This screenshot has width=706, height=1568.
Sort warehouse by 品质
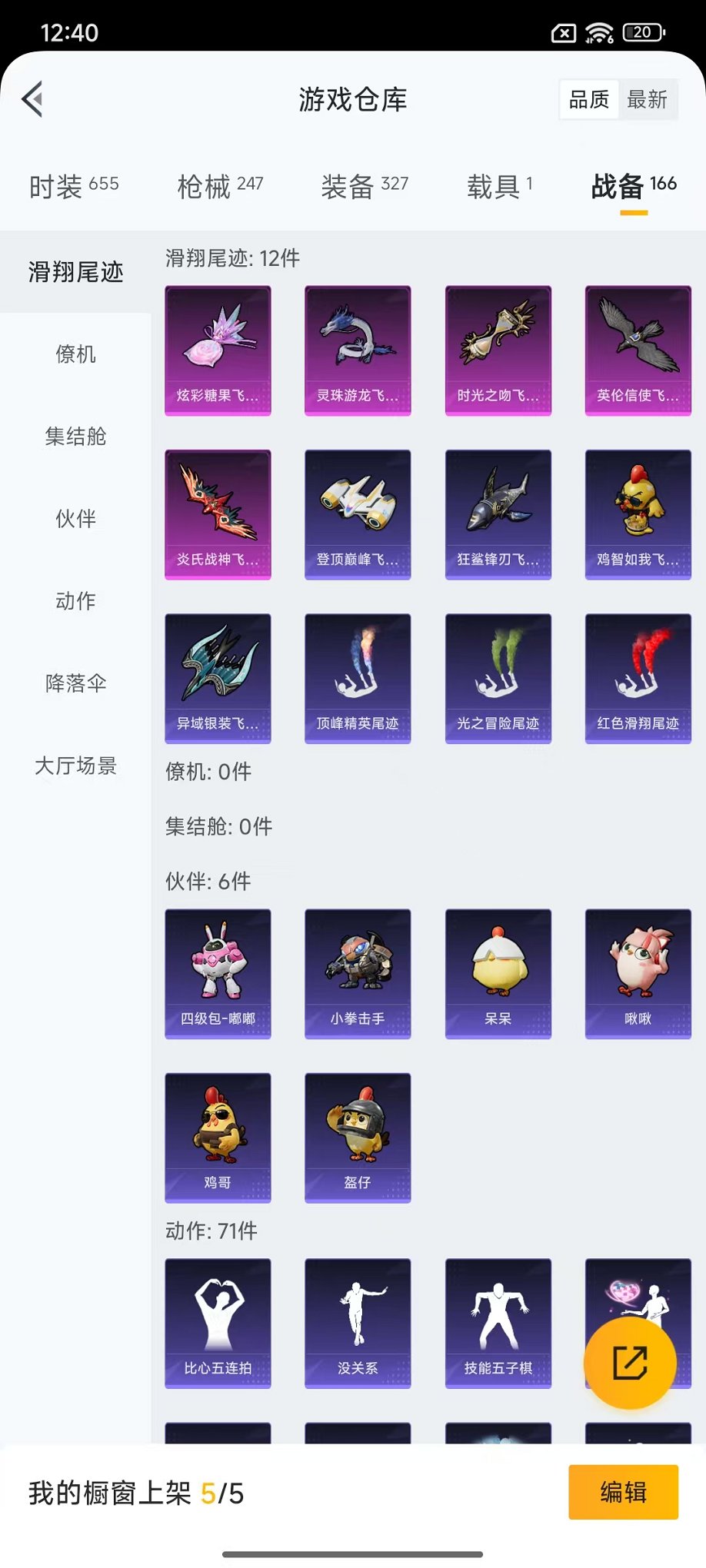[589, 99]
